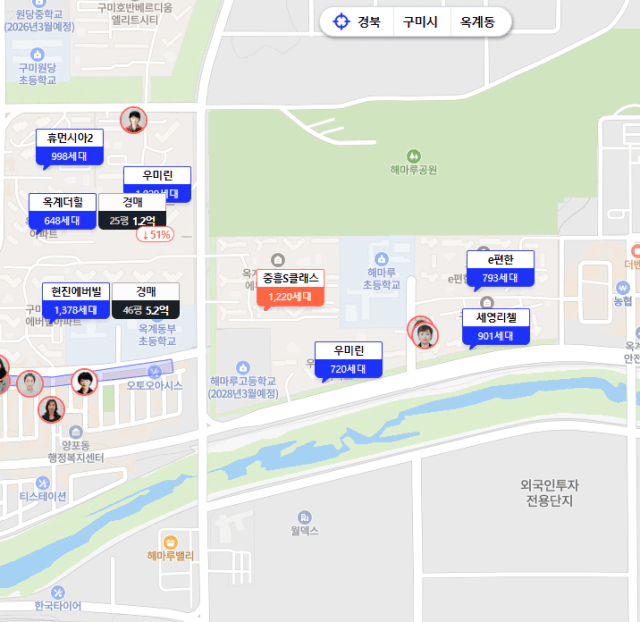640x622 pixels.
Task: Tap the agent photo above 우미린 marker
Action: click(134, 121)
